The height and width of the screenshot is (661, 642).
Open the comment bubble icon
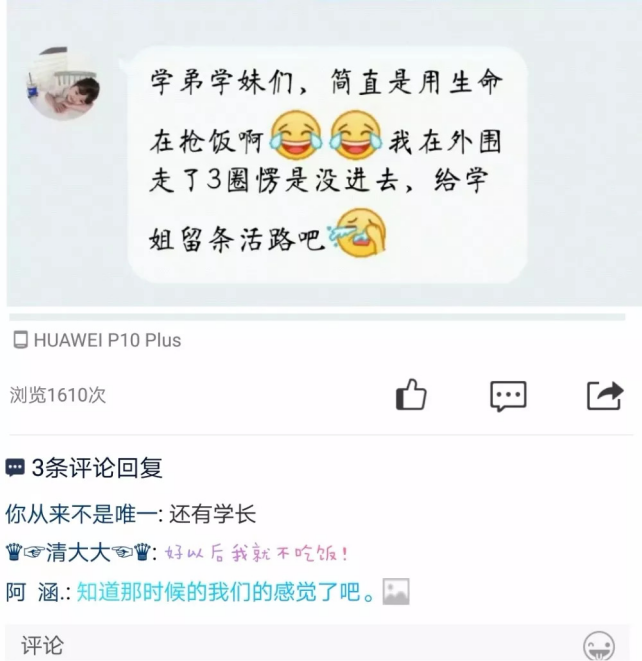click(x=508, y=396)
